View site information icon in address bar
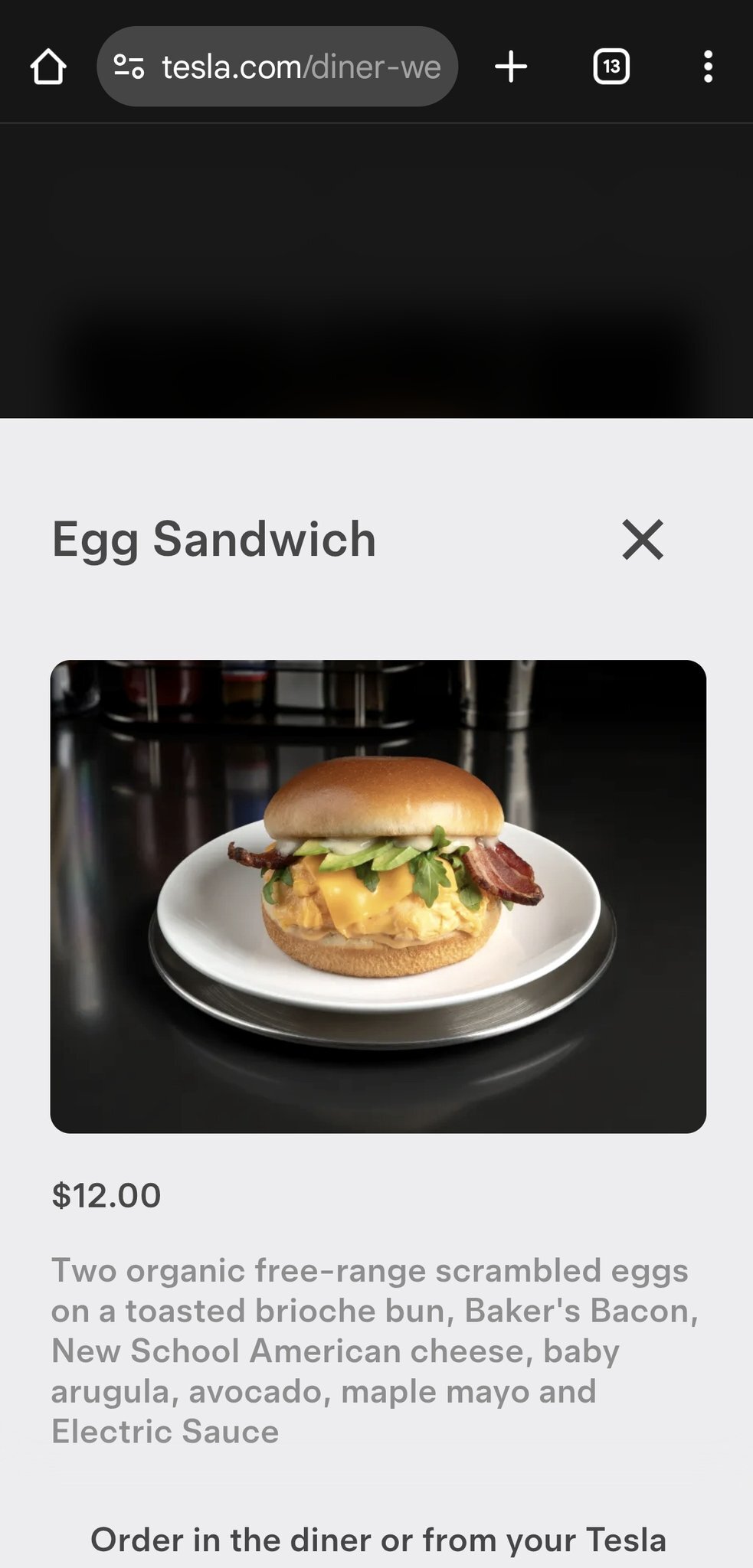Image resolution: width=753 pixels, height=1568 pixels. (129, 67)
